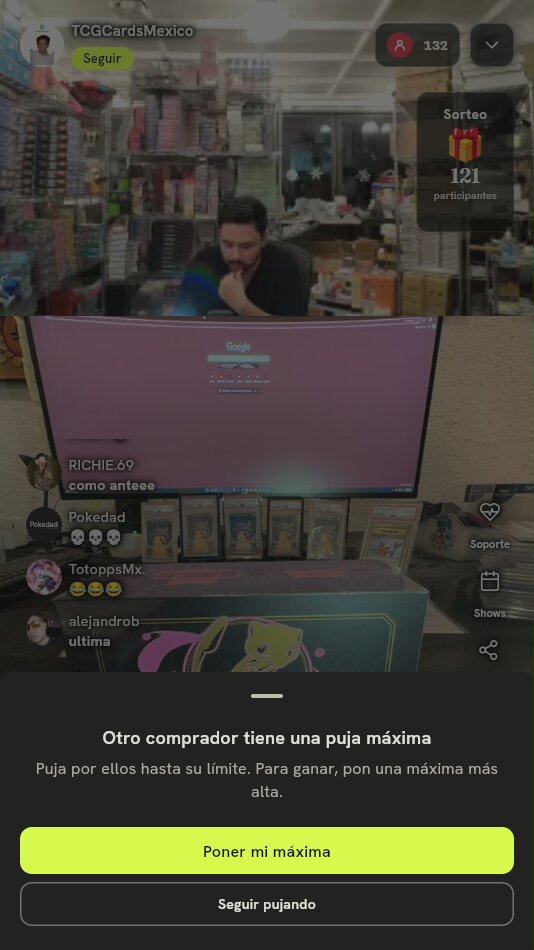534x950 pixels.
Task: Choose Seguir pujando
Action: [267, 904]
